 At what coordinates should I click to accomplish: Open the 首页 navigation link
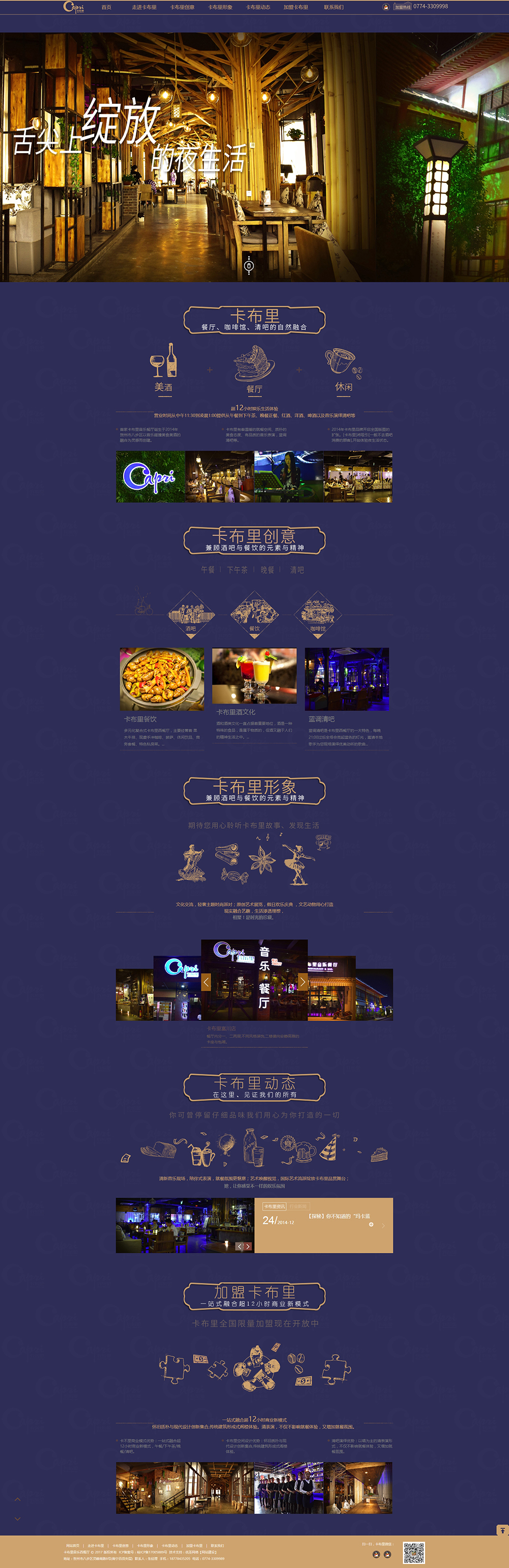[106, 7]
